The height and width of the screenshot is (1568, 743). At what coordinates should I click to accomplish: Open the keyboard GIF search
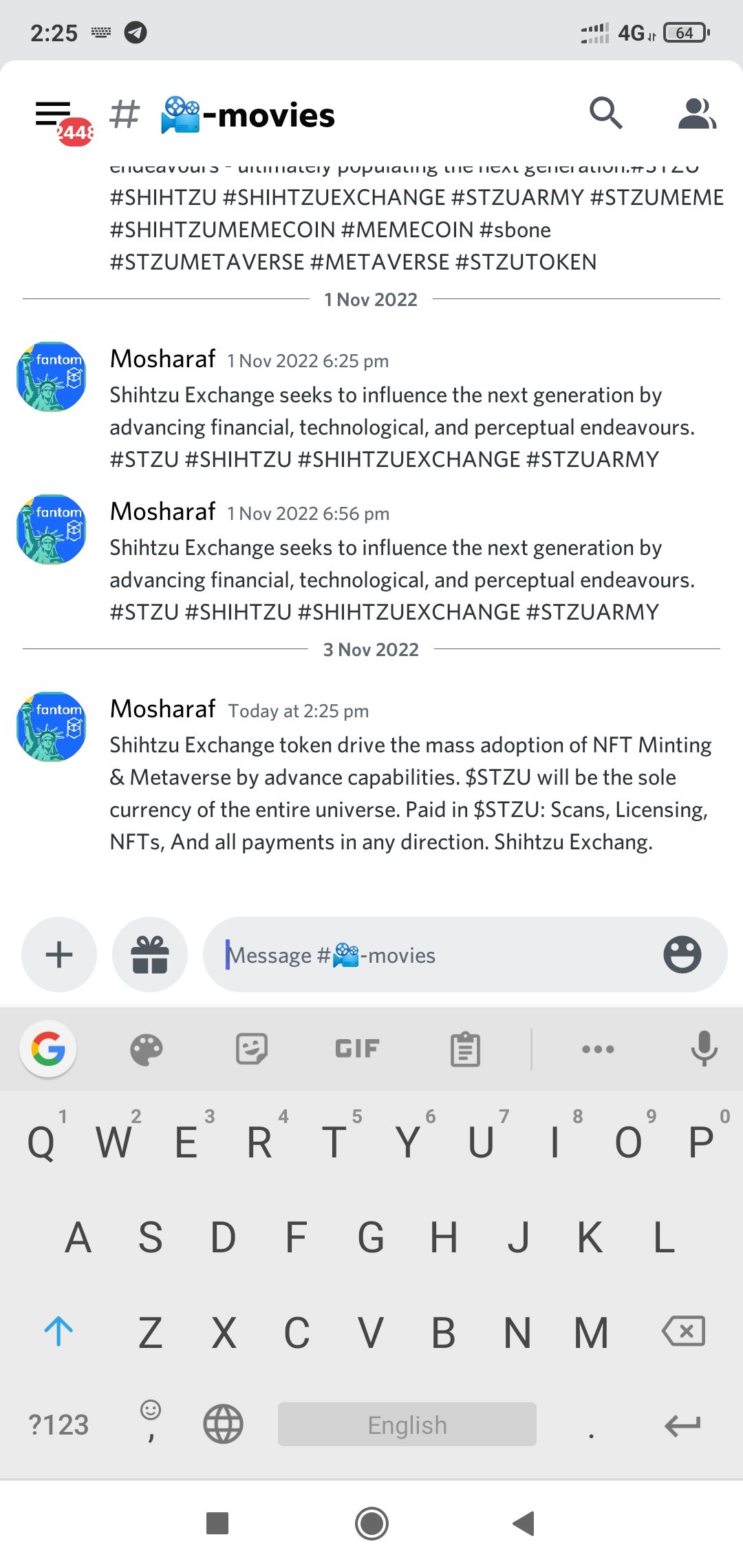pyautogui.click(x=357, y=1049)
